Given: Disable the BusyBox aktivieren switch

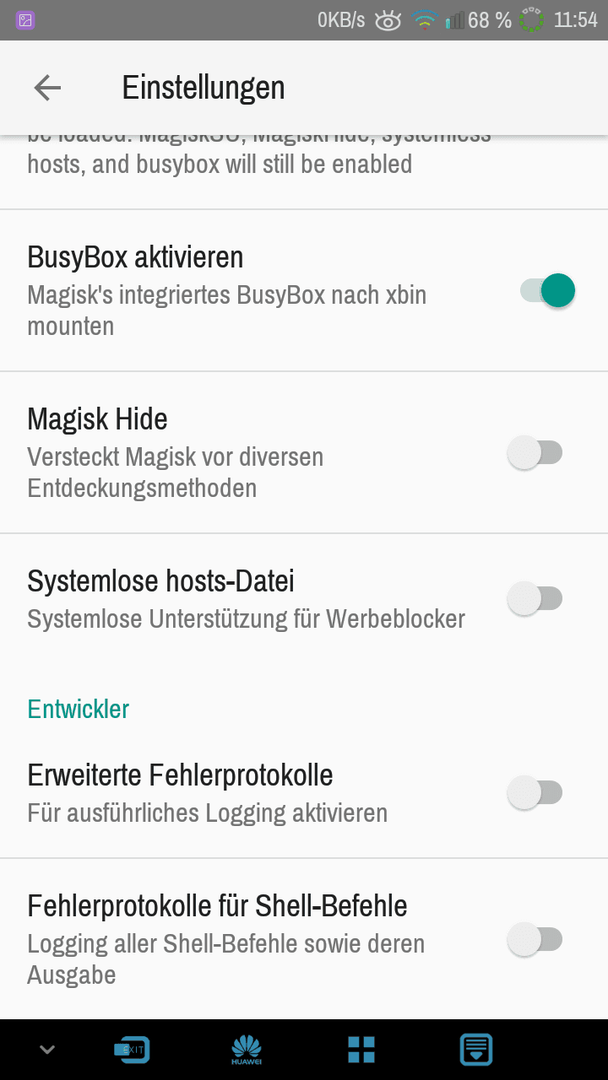Looking at the screenshot, I should pyautogui.click(x=547, y=290).
